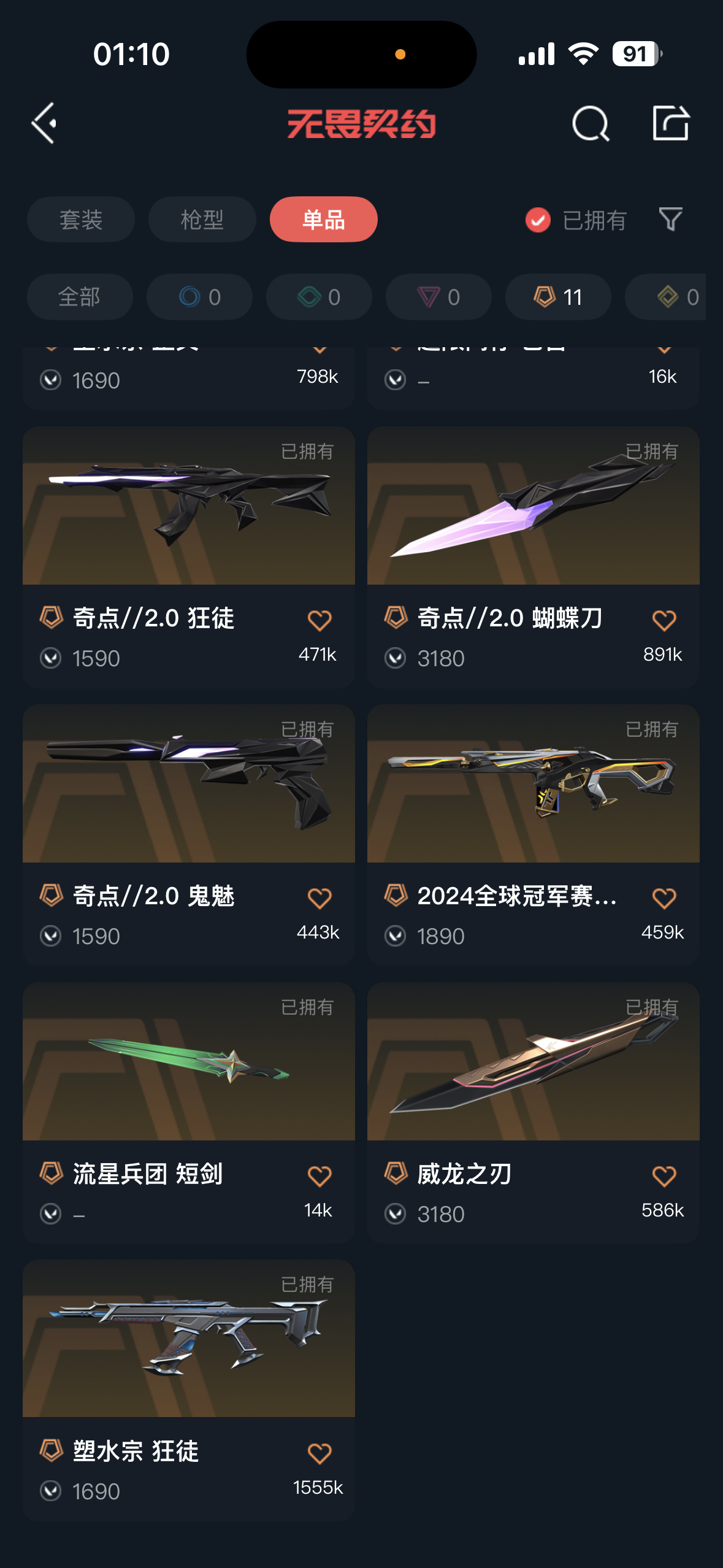This screenshot has width=723, height=1568.
Task: Select the 单品 tab
Action: coord(323,220)
